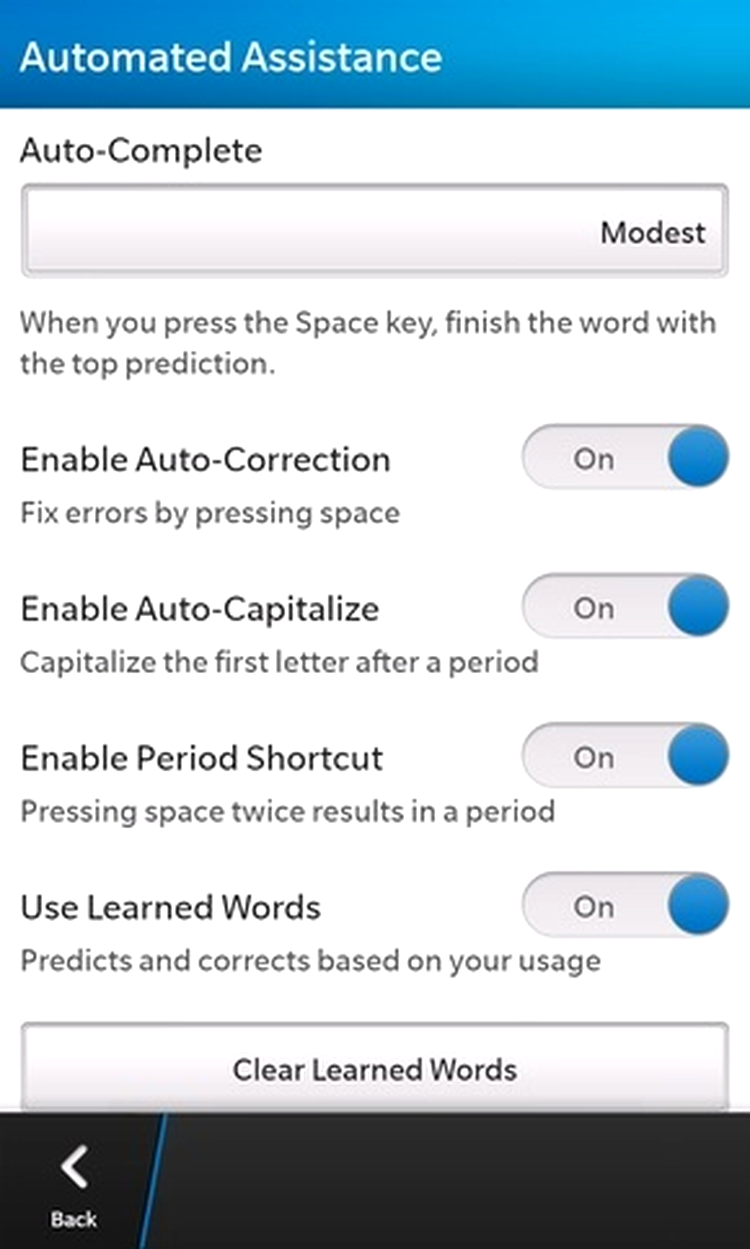Toggle Enable Period Shortcut off
750x1249 pixels.
pos(625,756)
